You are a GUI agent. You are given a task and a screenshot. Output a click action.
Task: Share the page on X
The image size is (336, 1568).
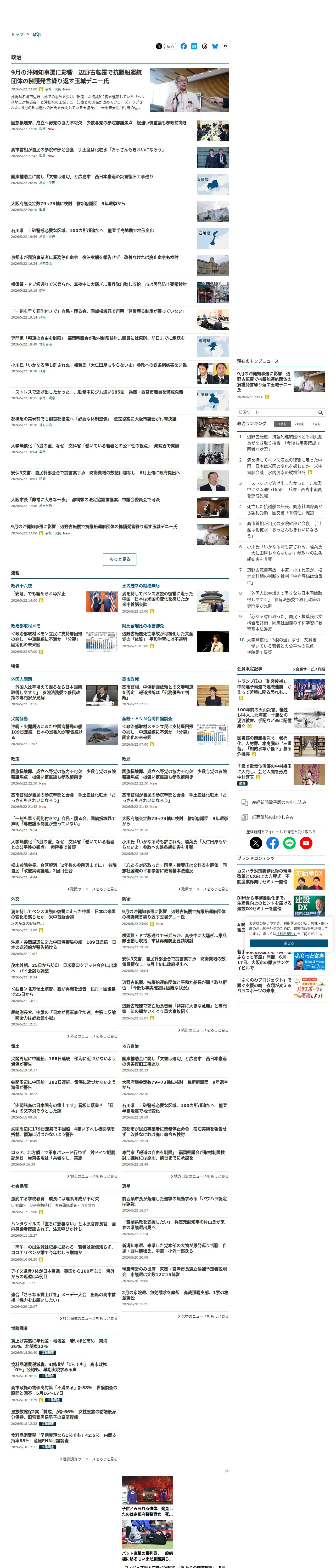pyautogui.click(x=159, y=46)
